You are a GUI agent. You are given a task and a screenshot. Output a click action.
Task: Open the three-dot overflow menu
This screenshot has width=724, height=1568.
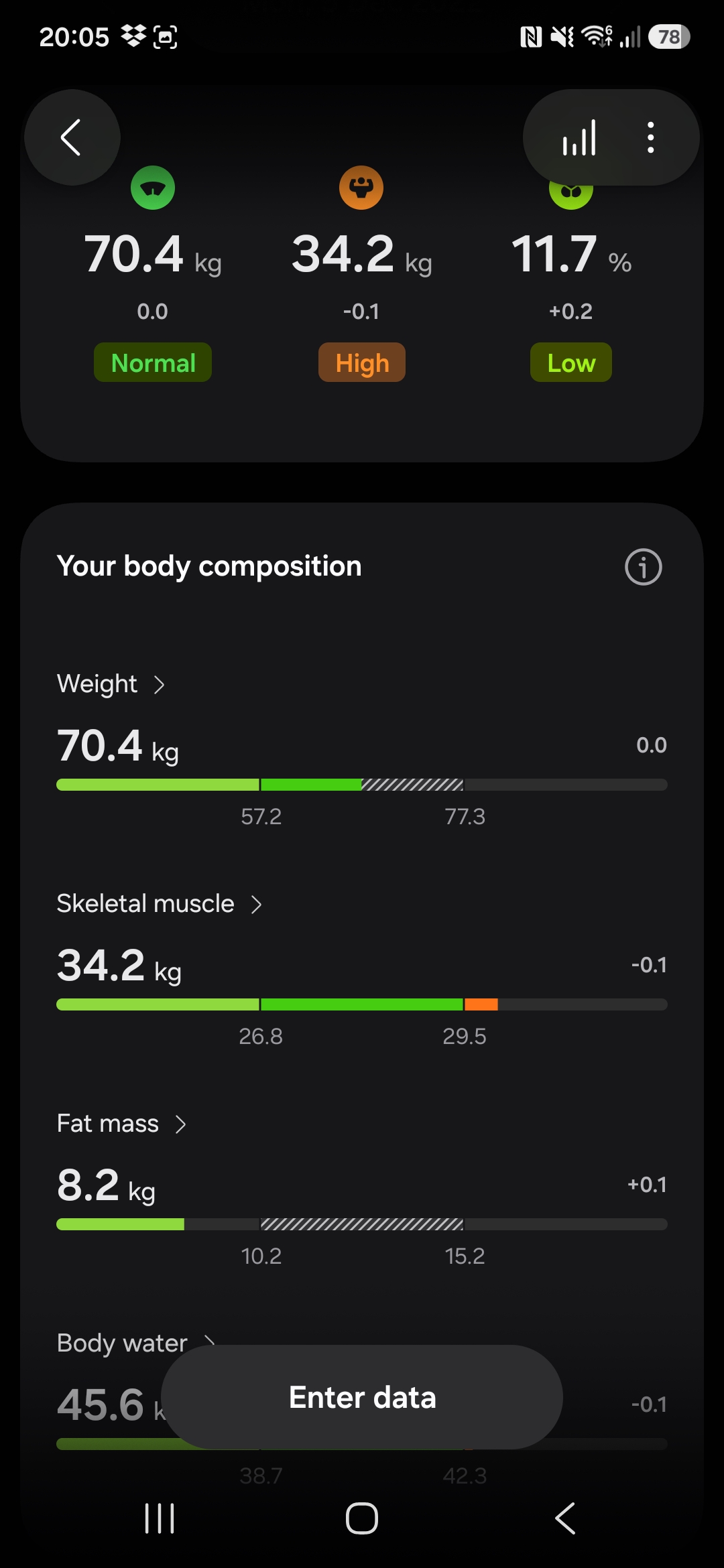(650, 137)
